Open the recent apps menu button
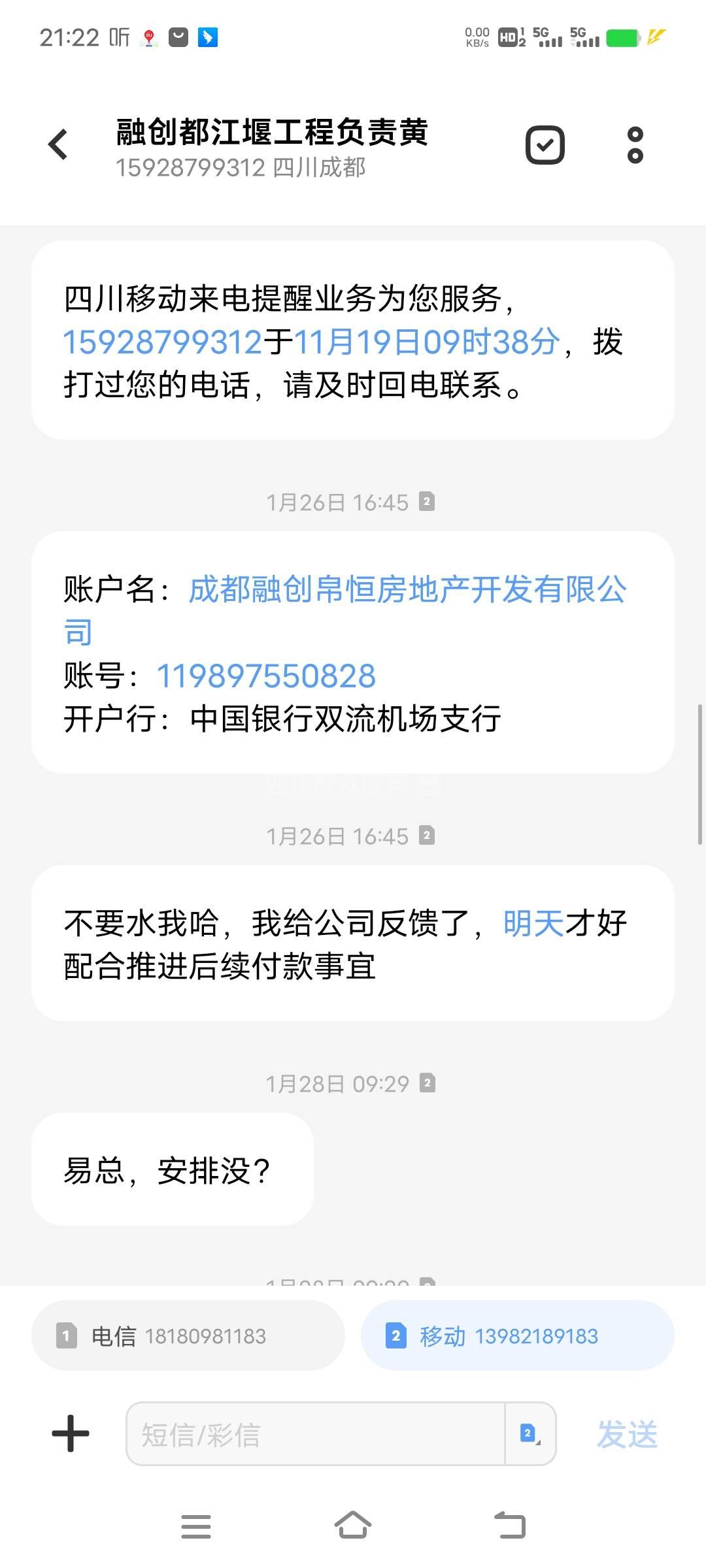706x1568 pixels. pos(195,1526)
